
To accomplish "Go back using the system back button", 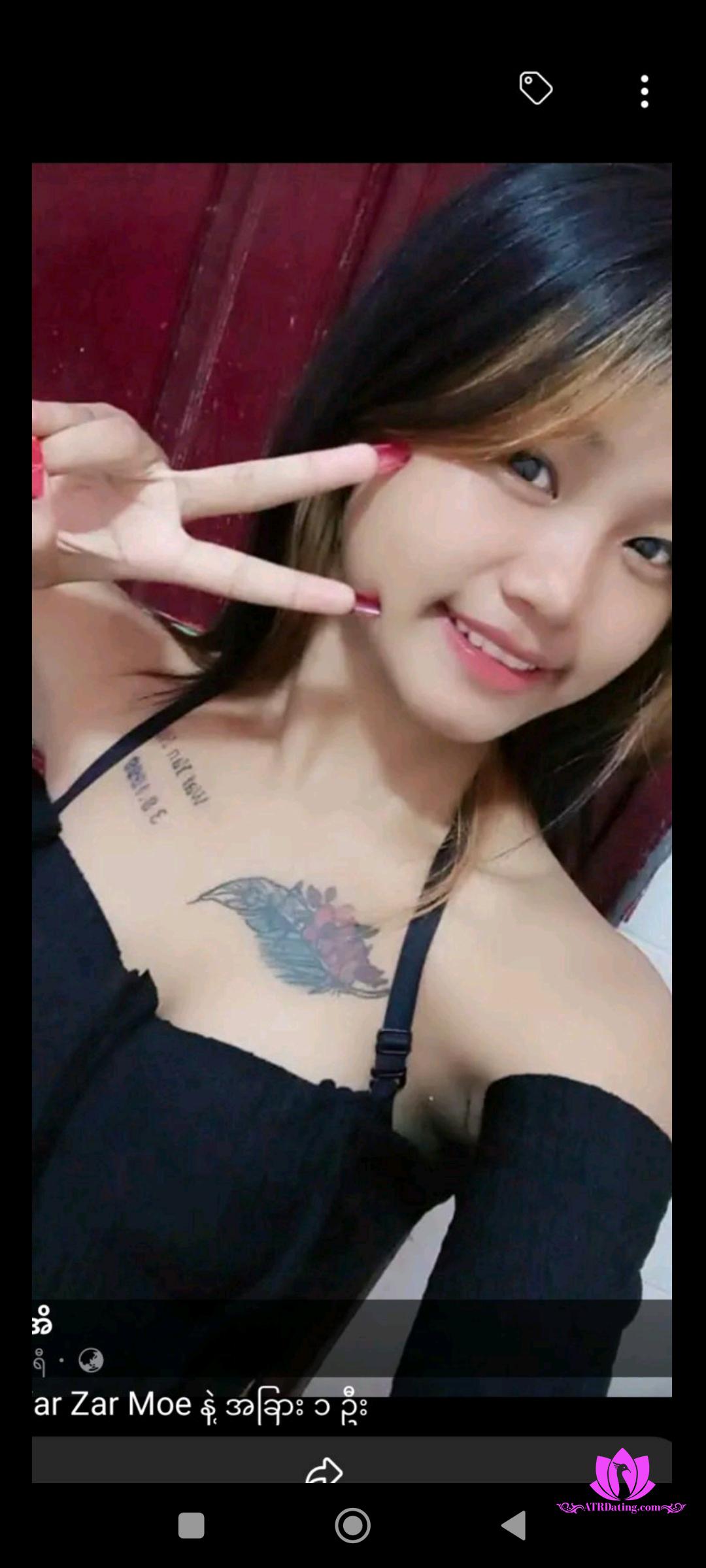I will click(514, 1526).
